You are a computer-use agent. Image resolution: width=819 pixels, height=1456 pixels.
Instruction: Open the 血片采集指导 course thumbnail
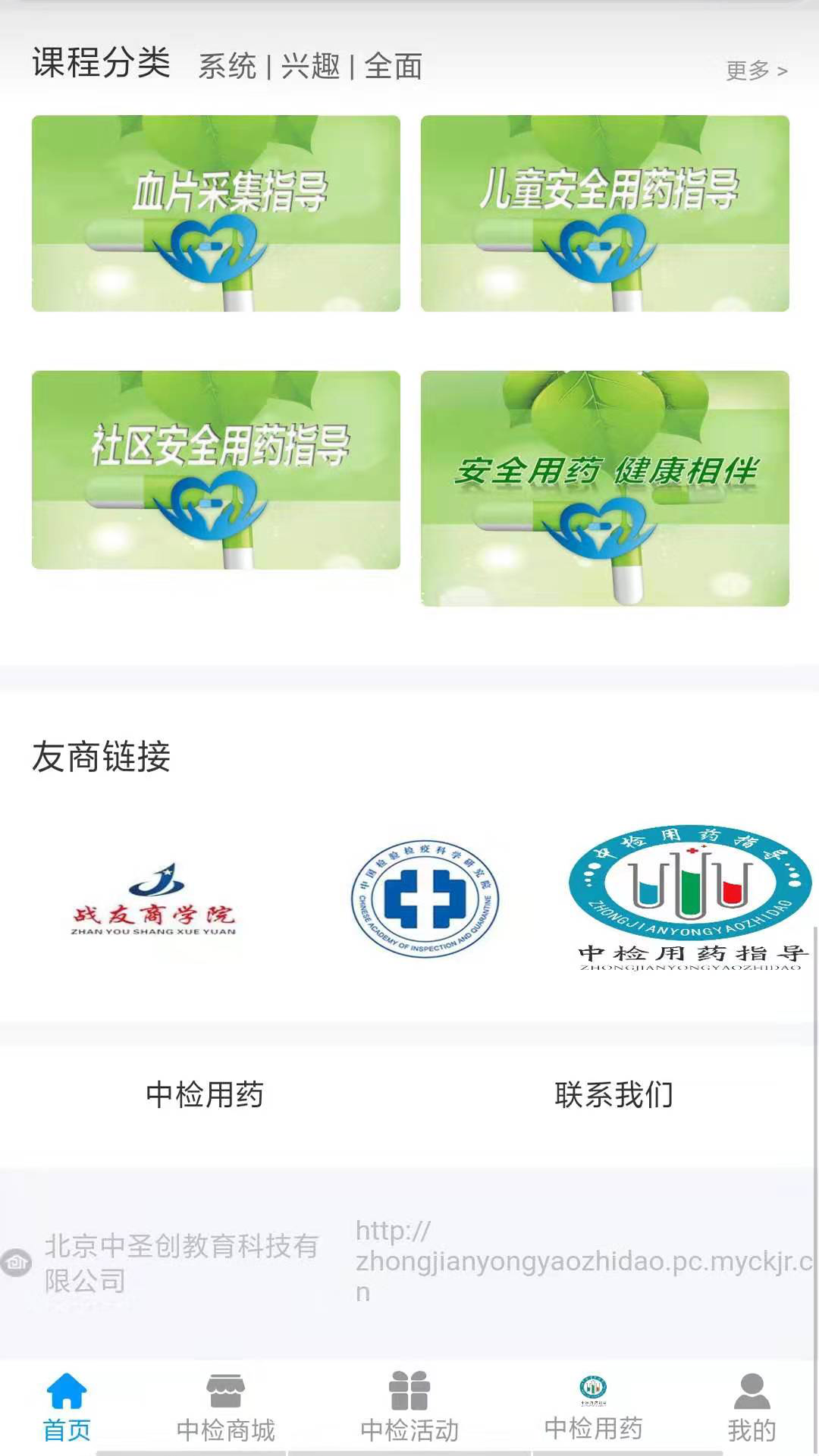click(x=215, y=214)
